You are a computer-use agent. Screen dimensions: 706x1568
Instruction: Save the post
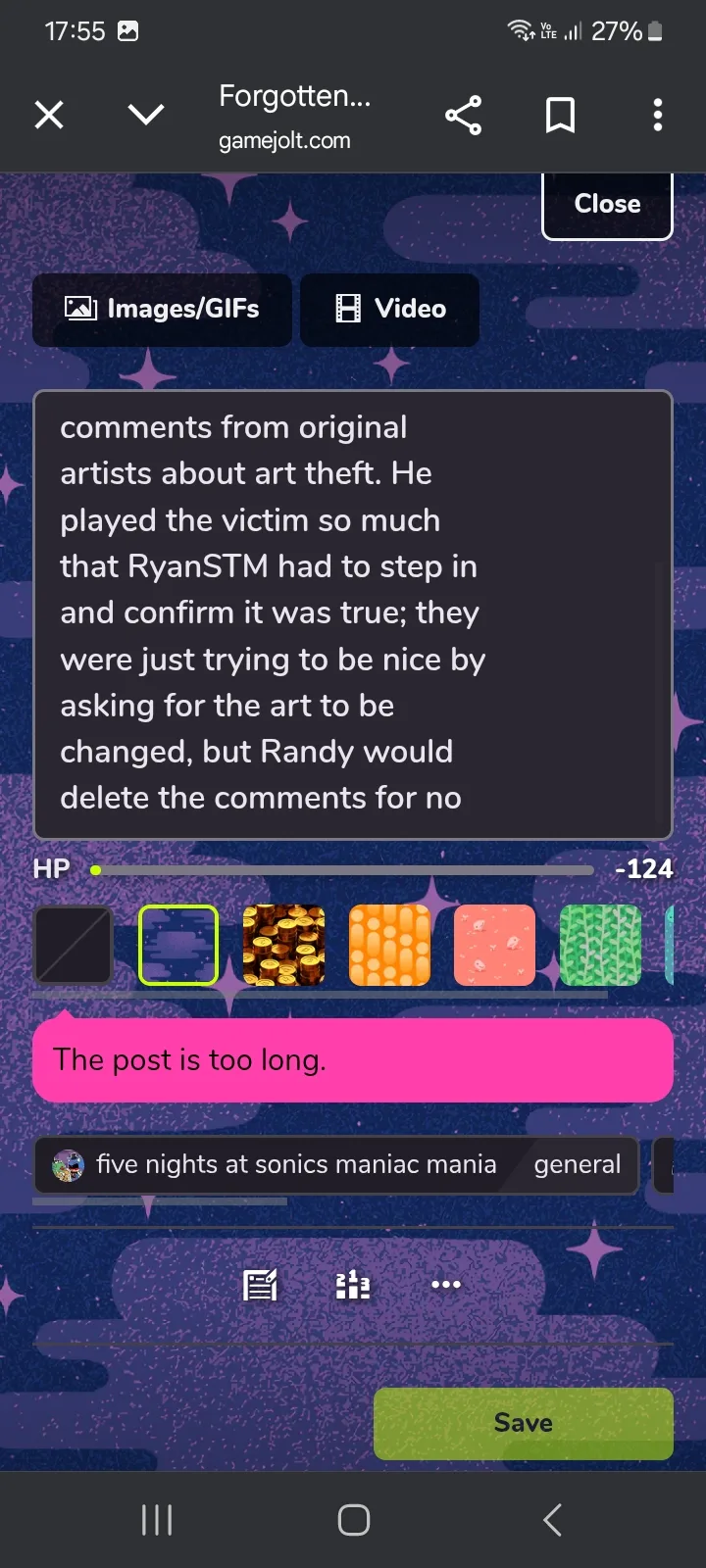[x=523, y=1423]
